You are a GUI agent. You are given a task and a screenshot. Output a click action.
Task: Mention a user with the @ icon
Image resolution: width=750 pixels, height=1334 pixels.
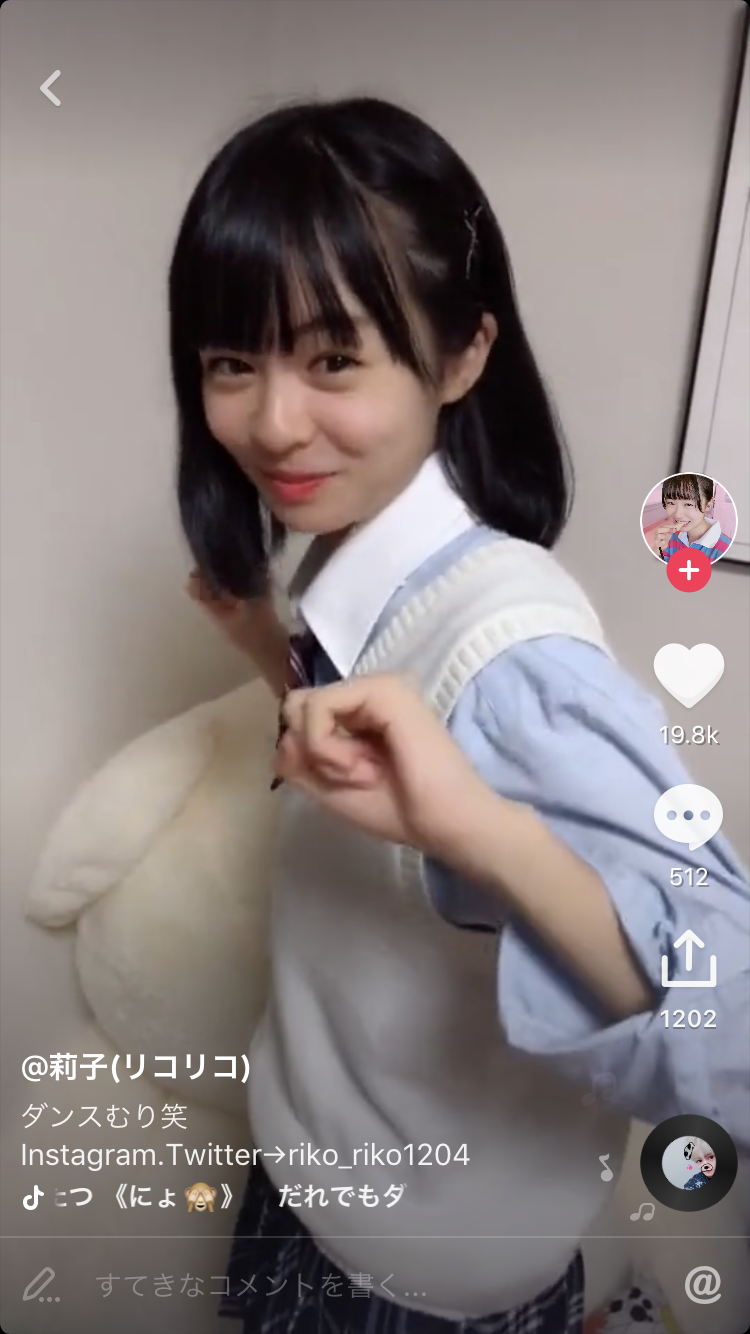pyautogui.click(x=702, y=1285)
